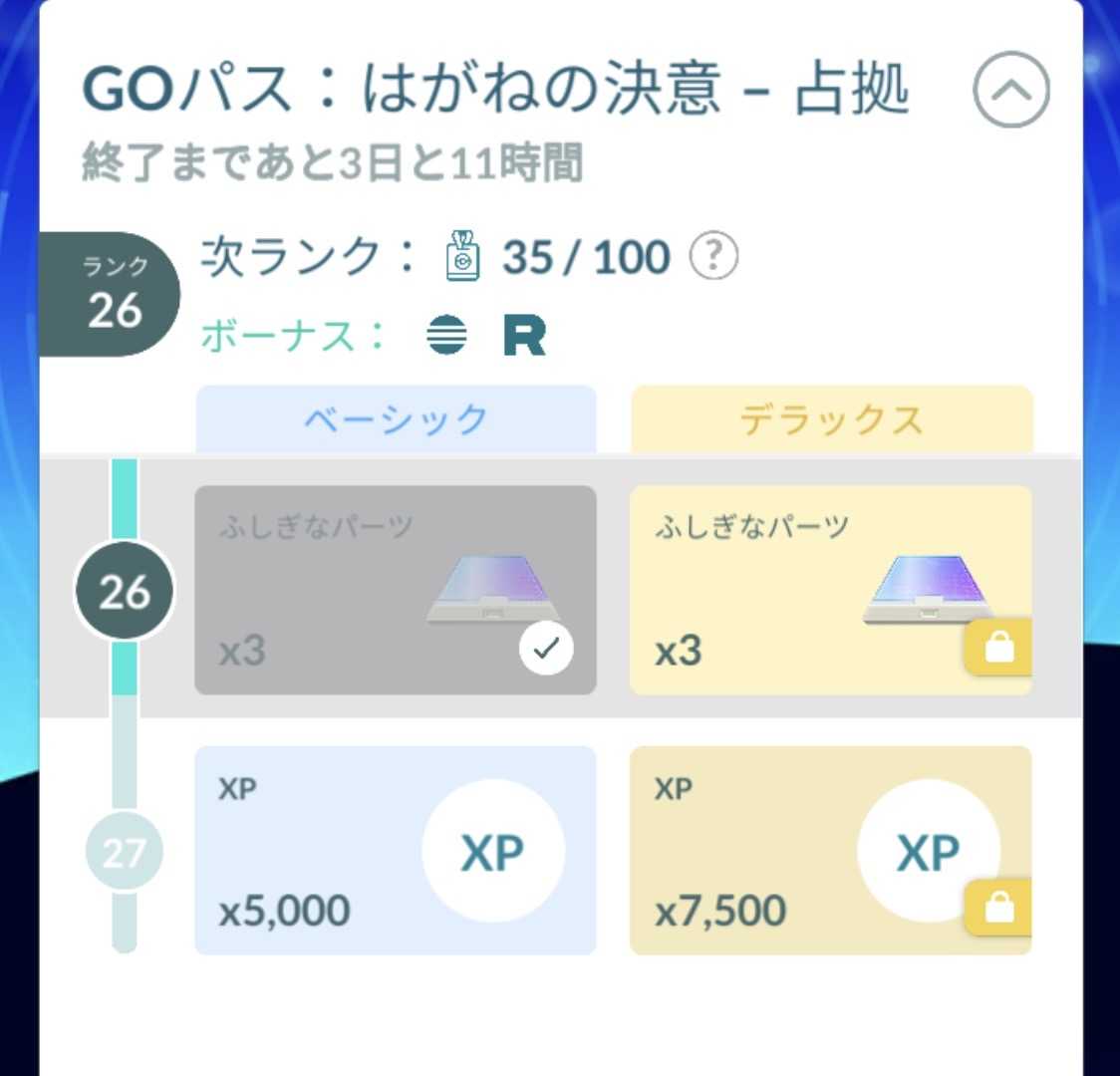Tap the striped bonus icon next to ボーナス
Image resolution: width=1120 pixels, height=1076 pixels.
447,334
